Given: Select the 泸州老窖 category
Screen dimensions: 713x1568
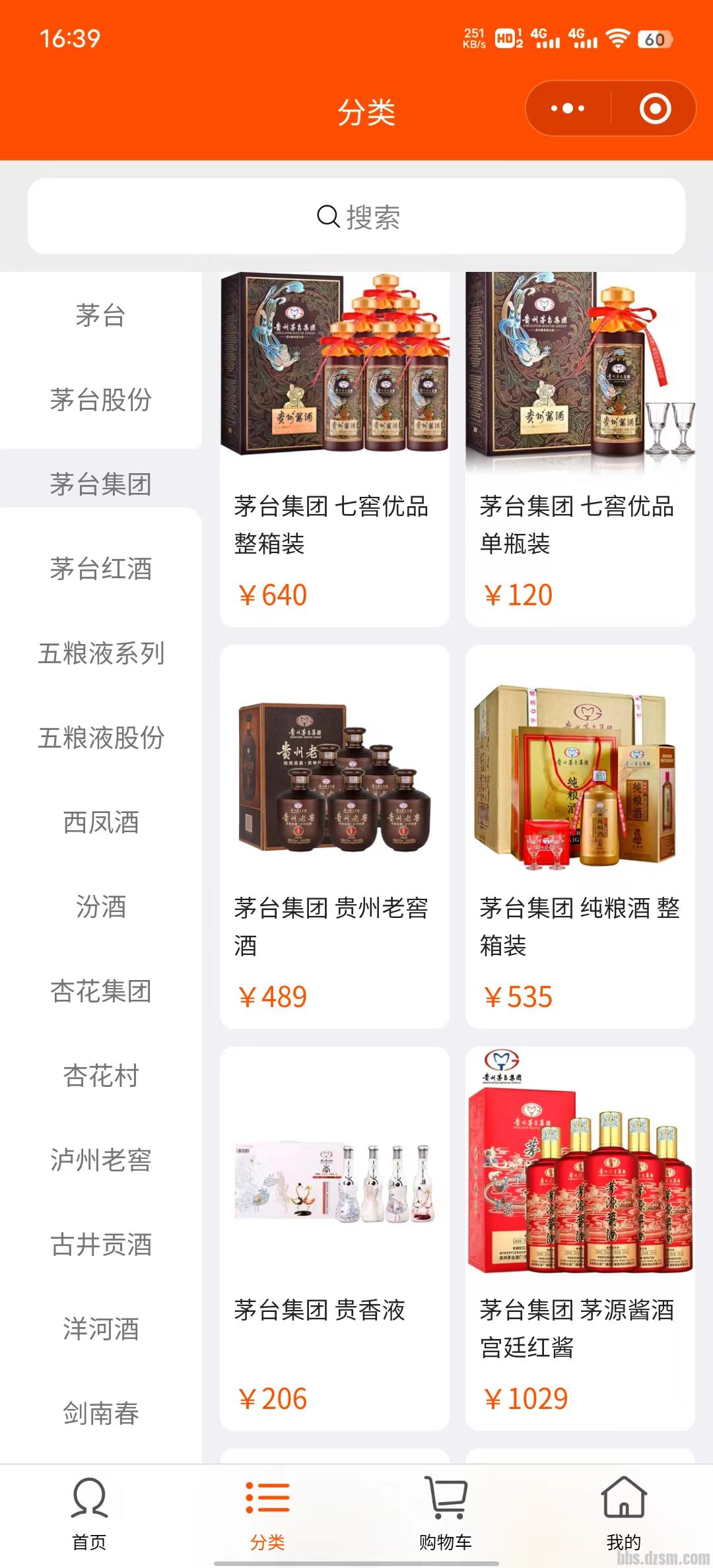Looking at the screenshot, I should [100, 1160].
